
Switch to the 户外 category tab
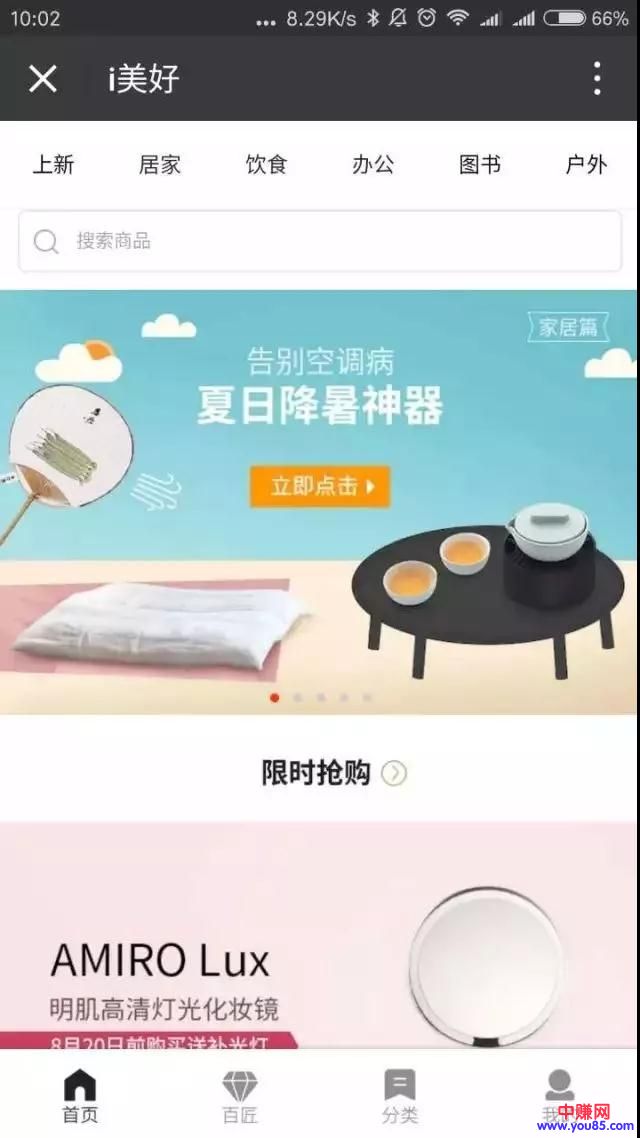[586, 165]
